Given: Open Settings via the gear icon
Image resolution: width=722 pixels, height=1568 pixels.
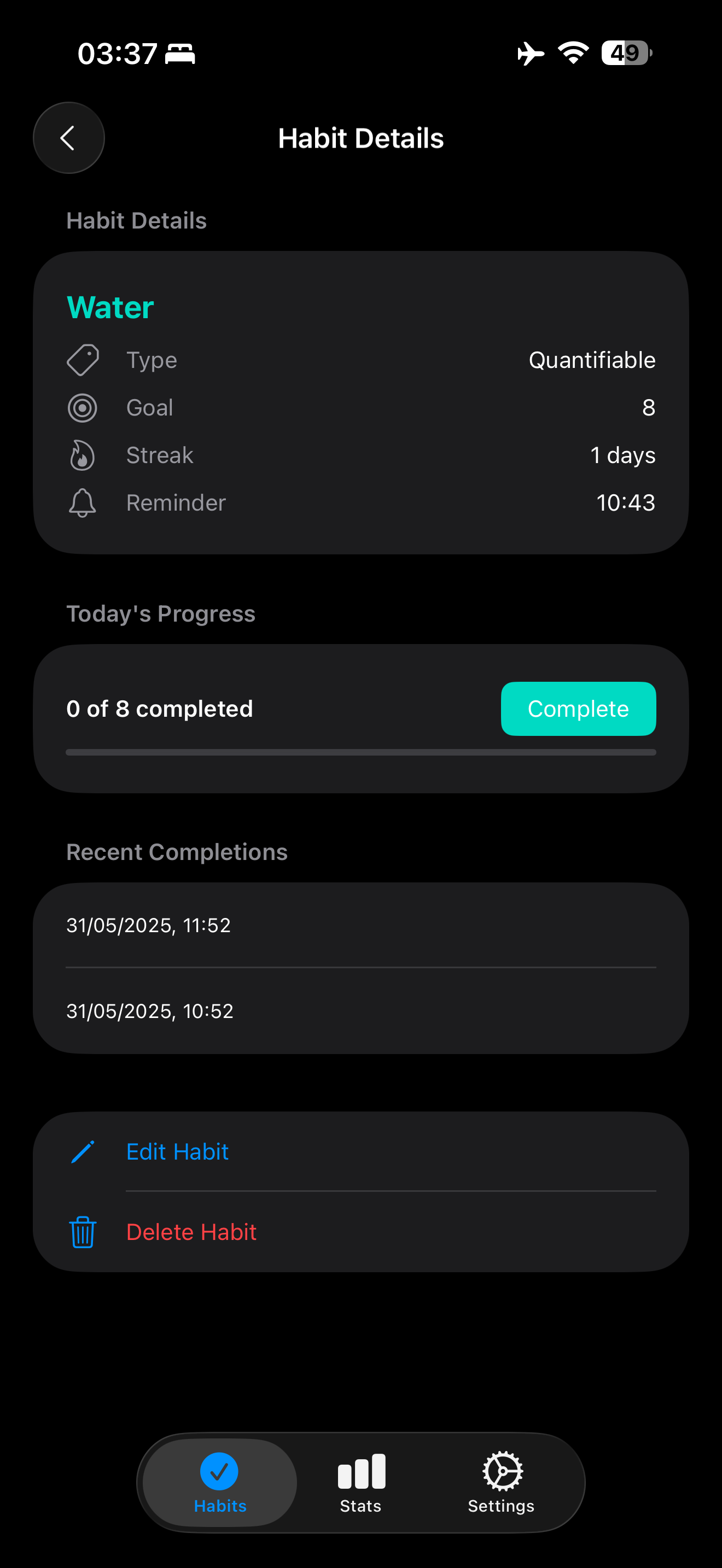Looking at the screenshot, I should pos(500,1465).
